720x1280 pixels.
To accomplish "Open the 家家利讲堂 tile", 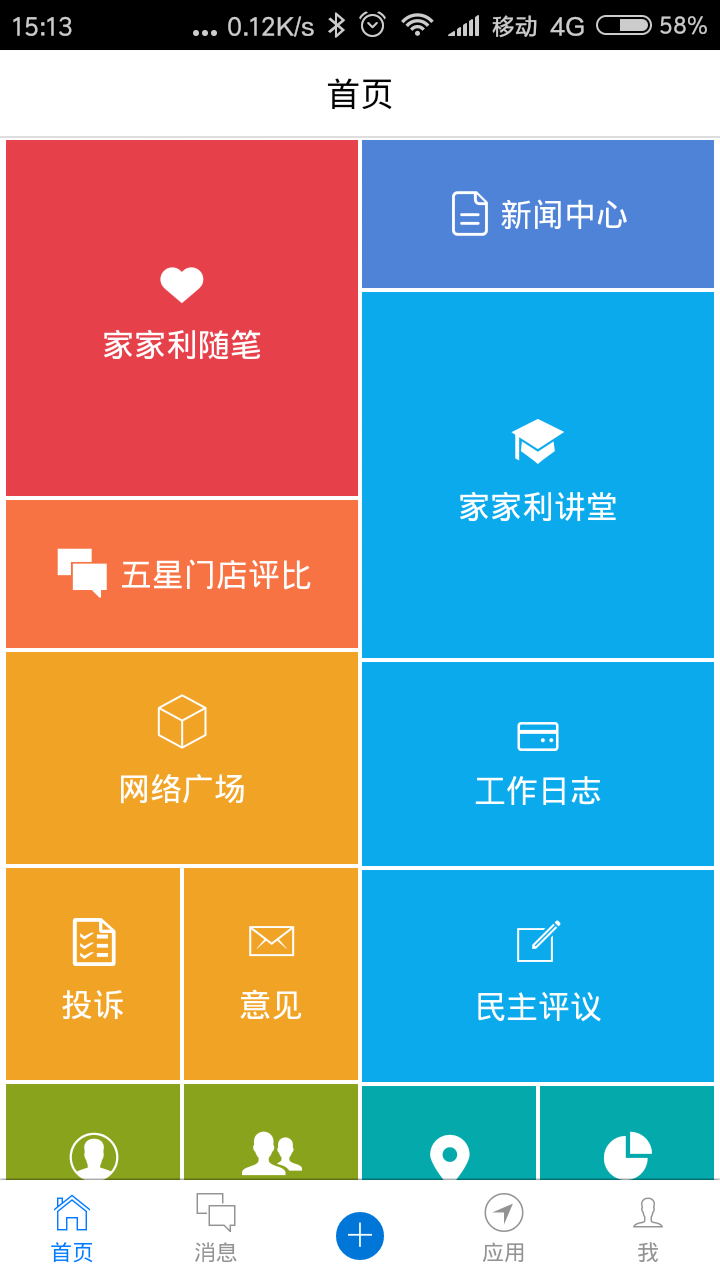I will 538,475.
